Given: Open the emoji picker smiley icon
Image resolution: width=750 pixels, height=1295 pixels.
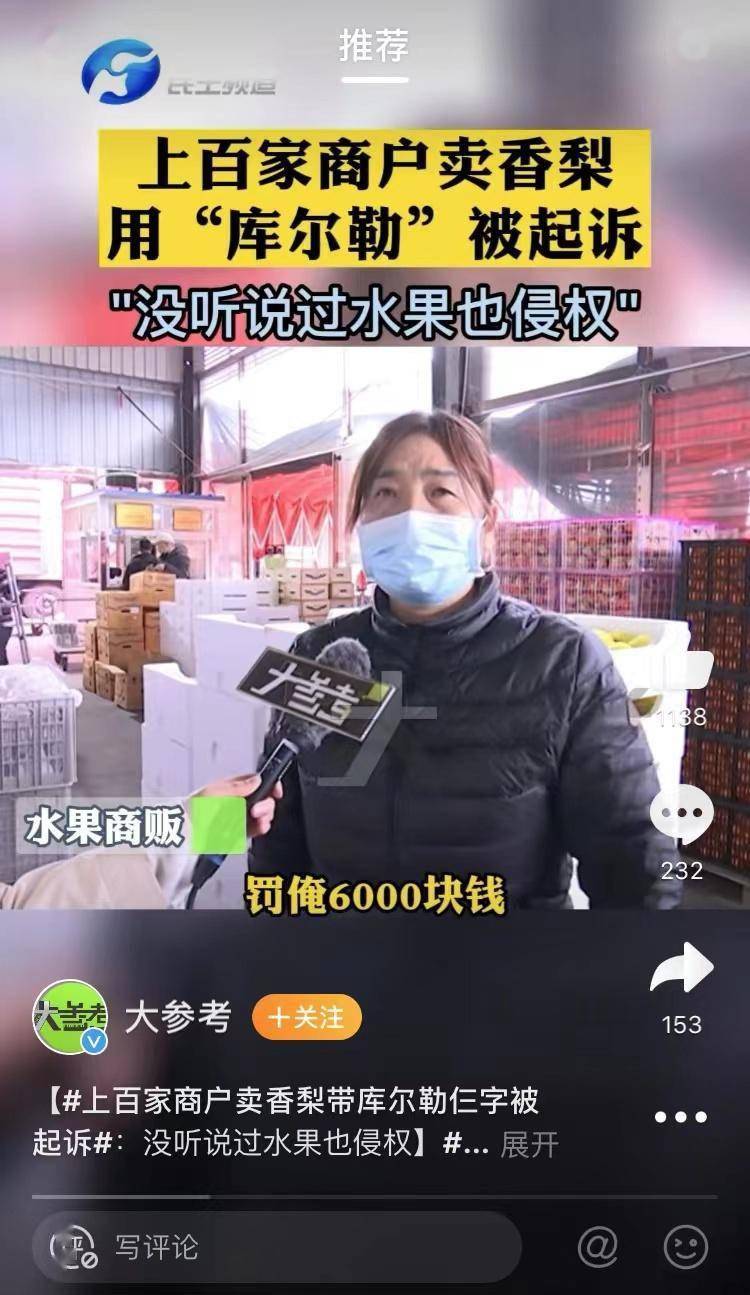Looking at the screenshot, I should click(x=686, y=1247).
